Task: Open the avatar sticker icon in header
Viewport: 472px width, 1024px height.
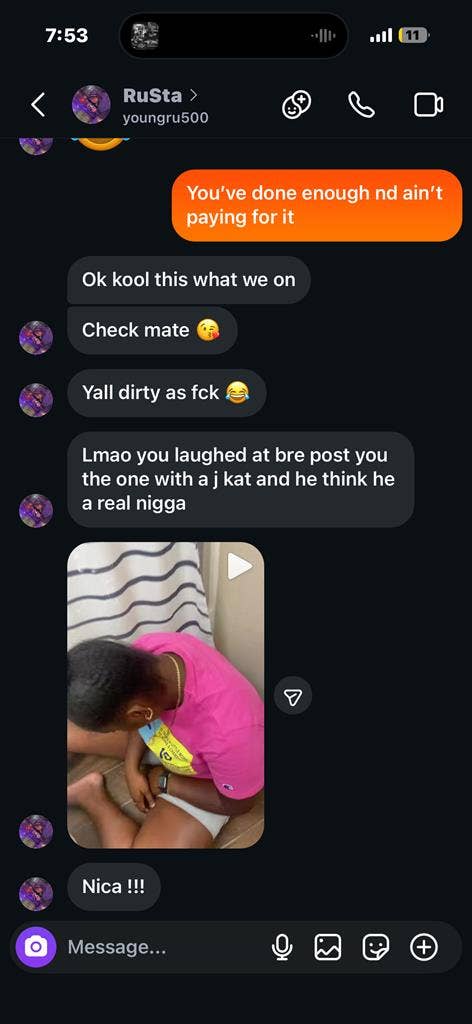Action: (296, 104)
